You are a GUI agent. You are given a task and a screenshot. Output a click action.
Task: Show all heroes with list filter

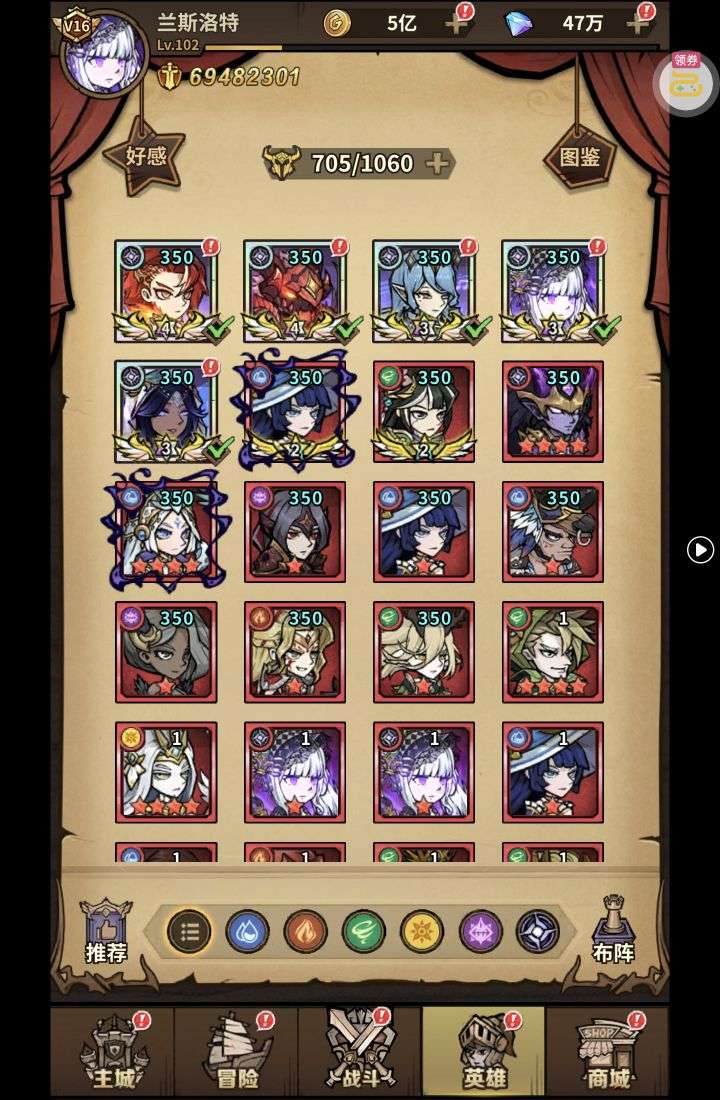point(189,932)
